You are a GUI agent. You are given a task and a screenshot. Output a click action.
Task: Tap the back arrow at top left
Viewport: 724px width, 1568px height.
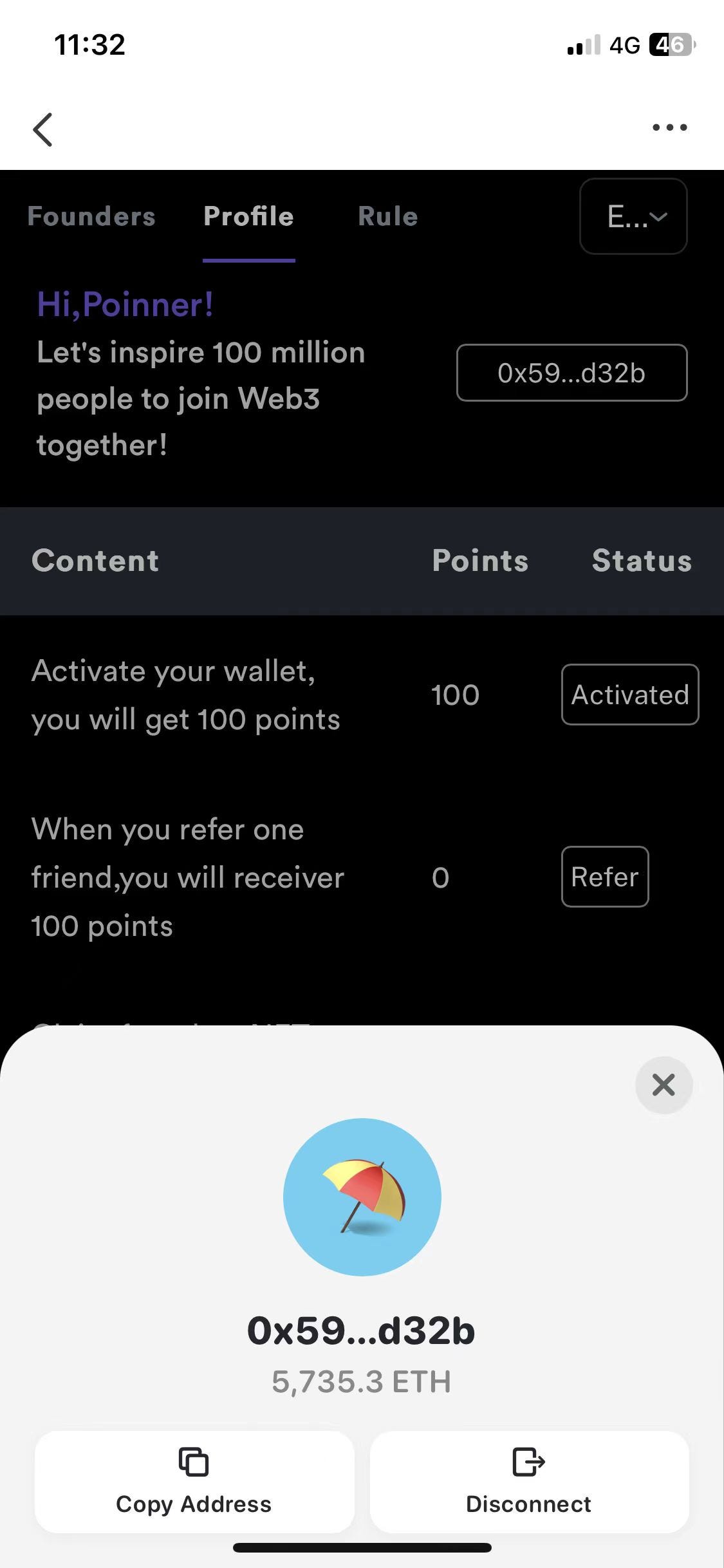pyautogui.click(x=42, y=129)
